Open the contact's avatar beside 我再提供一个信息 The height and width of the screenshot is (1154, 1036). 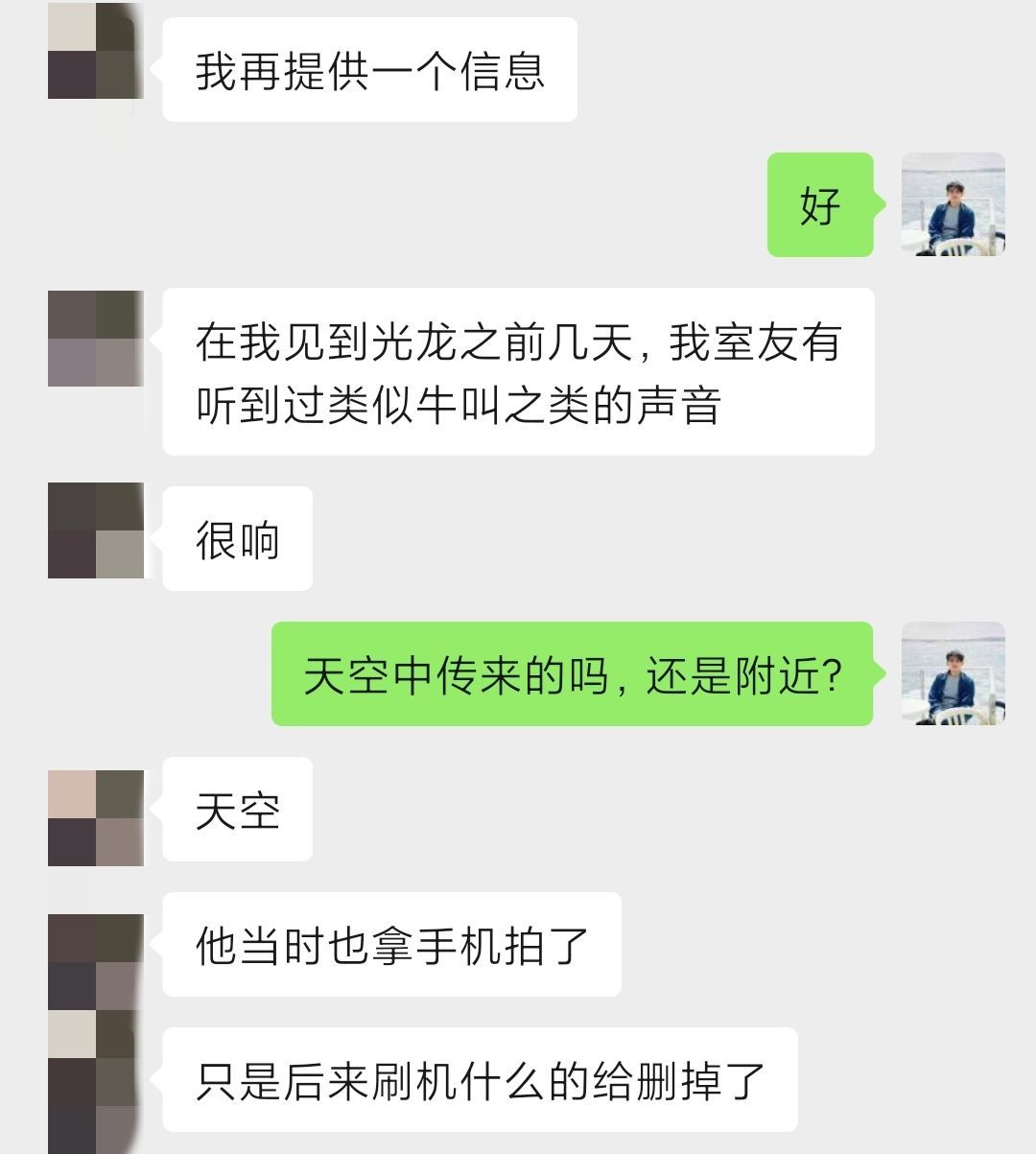pos(95,51)
